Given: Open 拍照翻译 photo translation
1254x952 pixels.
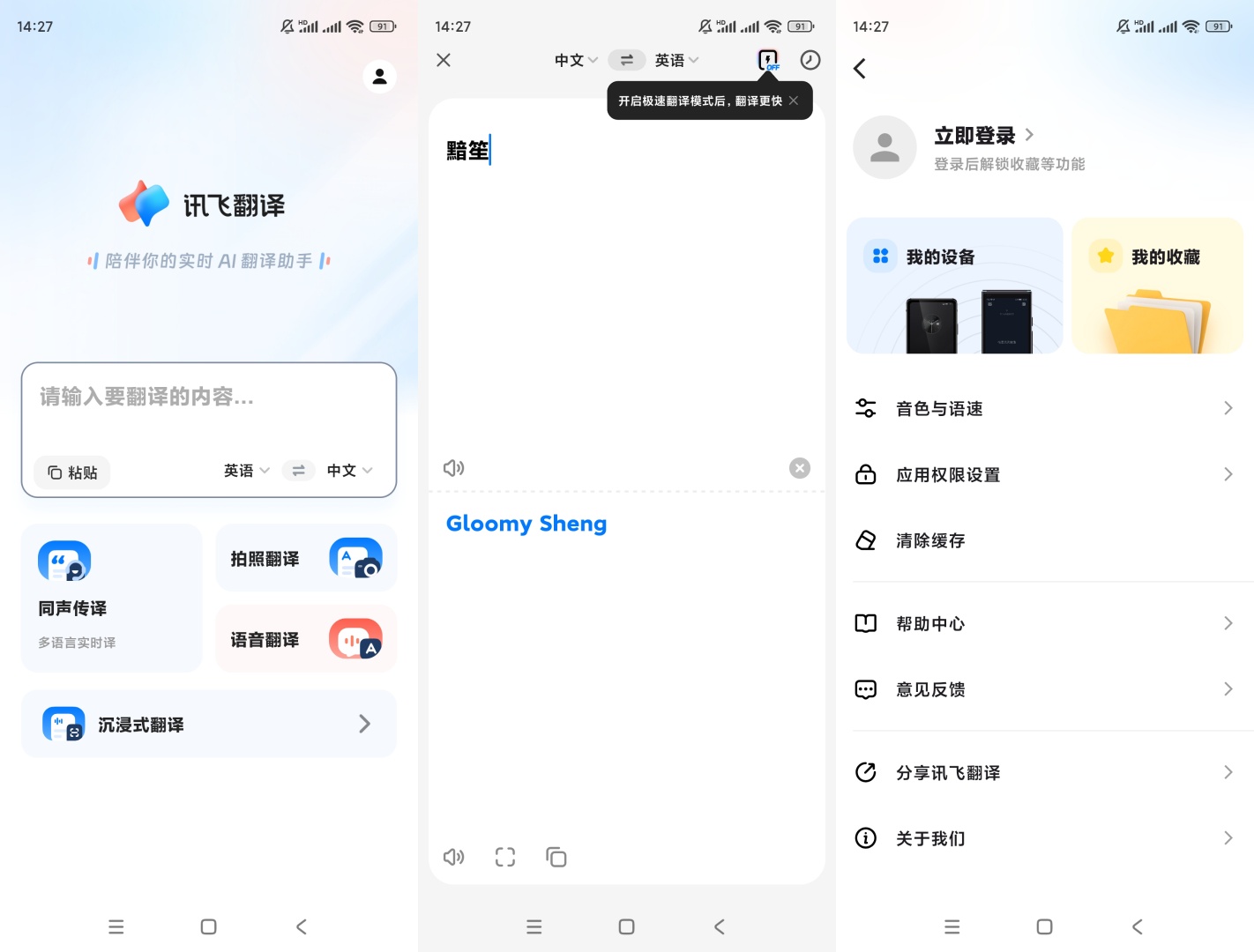Looking at the screenshot, I should [x=305, y=559].
